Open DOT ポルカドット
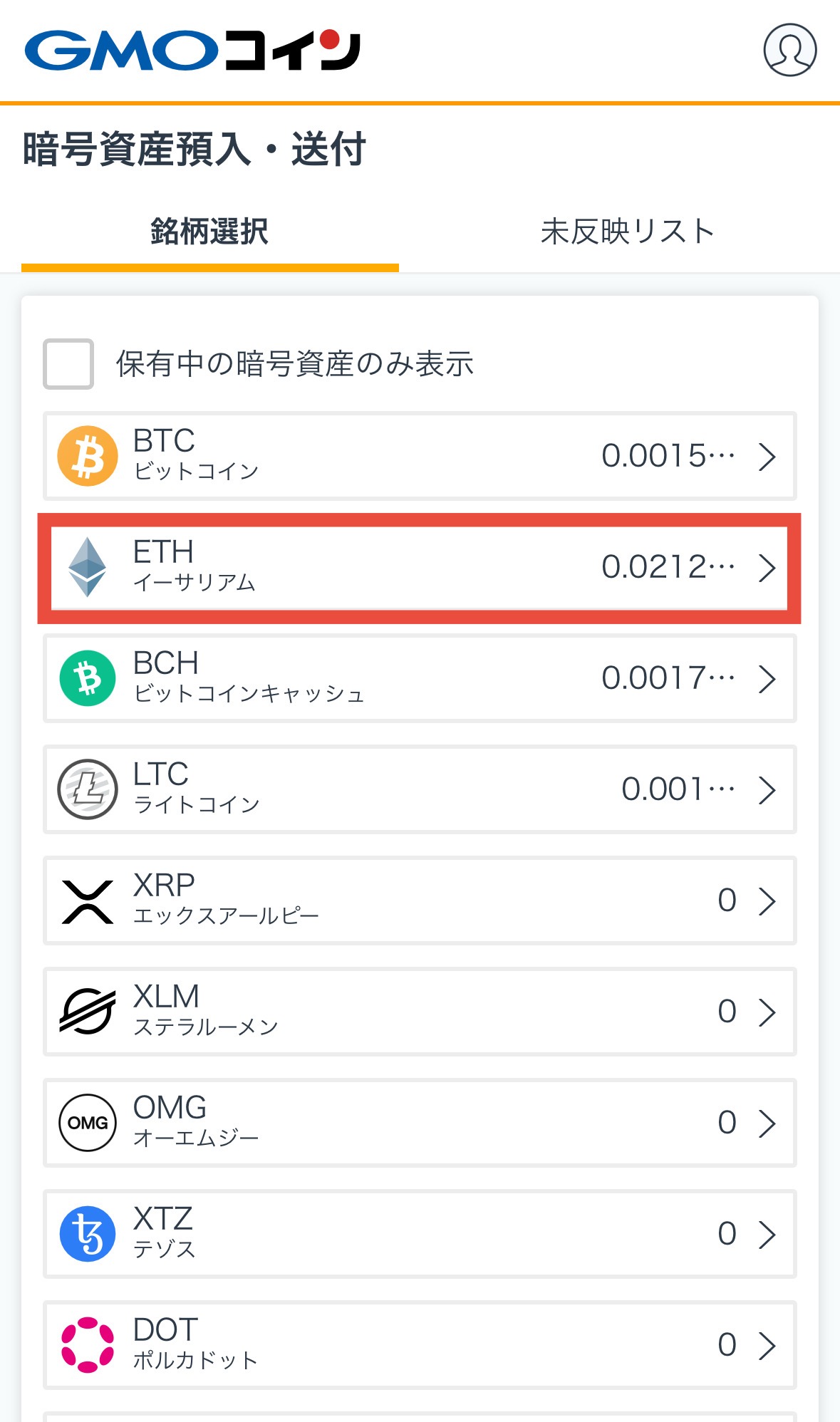Viewport: 840px width, 1422px height. (x=419, y=1345)
